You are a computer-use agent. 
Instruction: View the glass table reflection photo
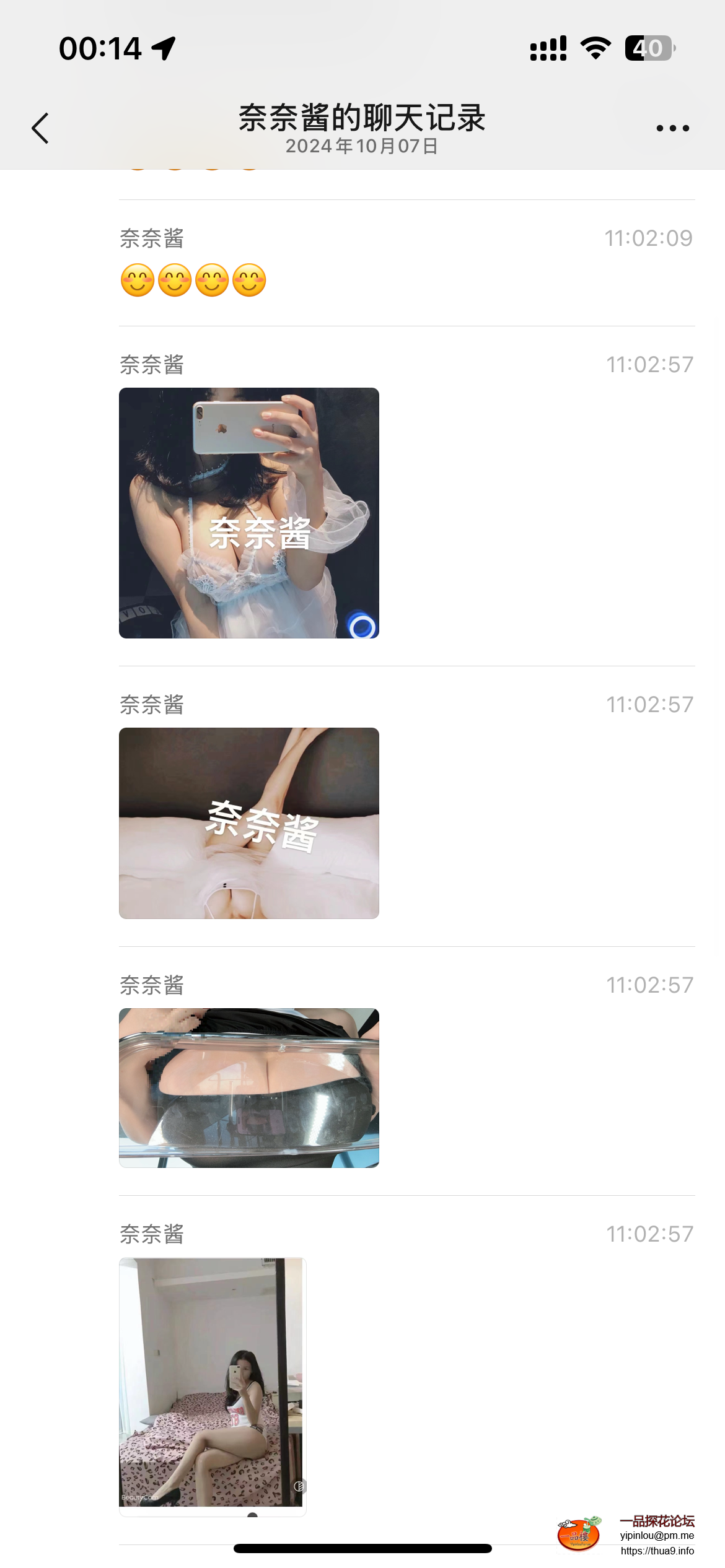point(248,1087)
